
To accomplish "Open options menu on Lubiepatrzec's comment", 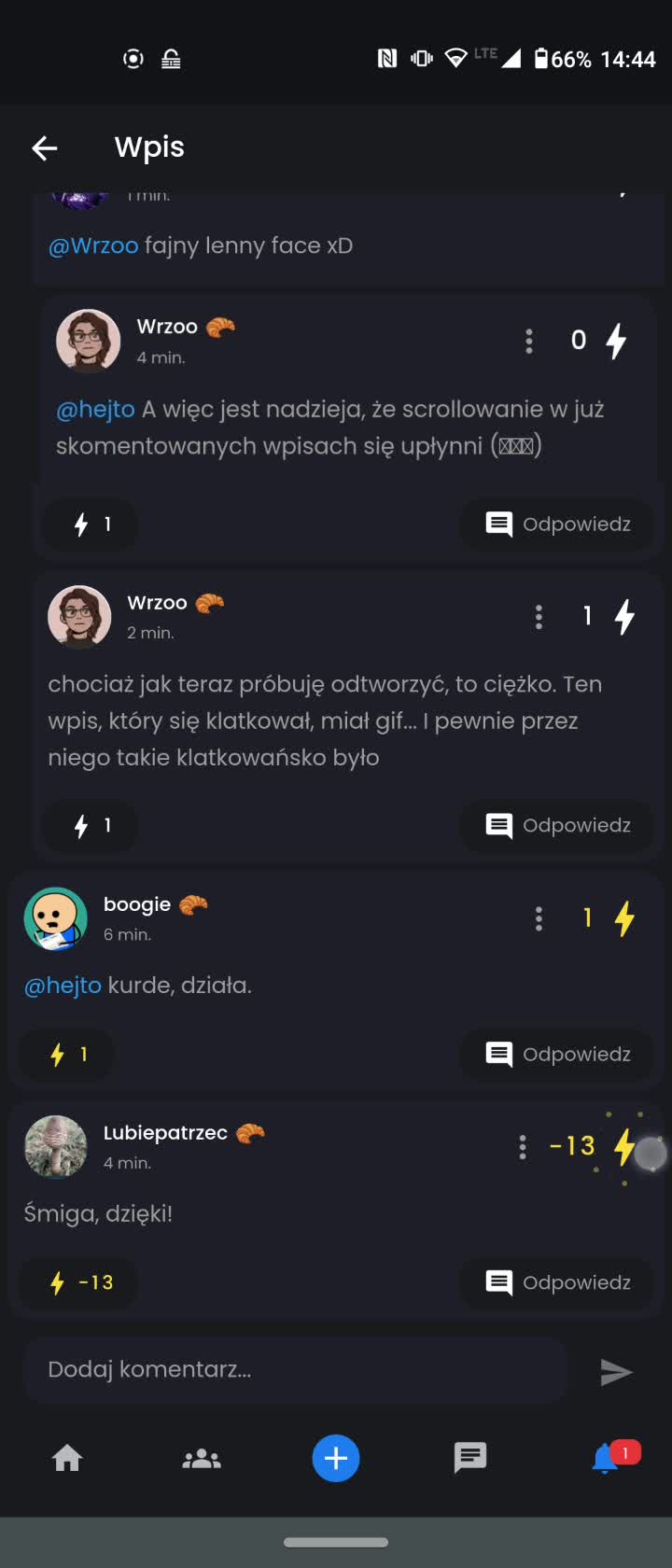I will click(523, 1147).
